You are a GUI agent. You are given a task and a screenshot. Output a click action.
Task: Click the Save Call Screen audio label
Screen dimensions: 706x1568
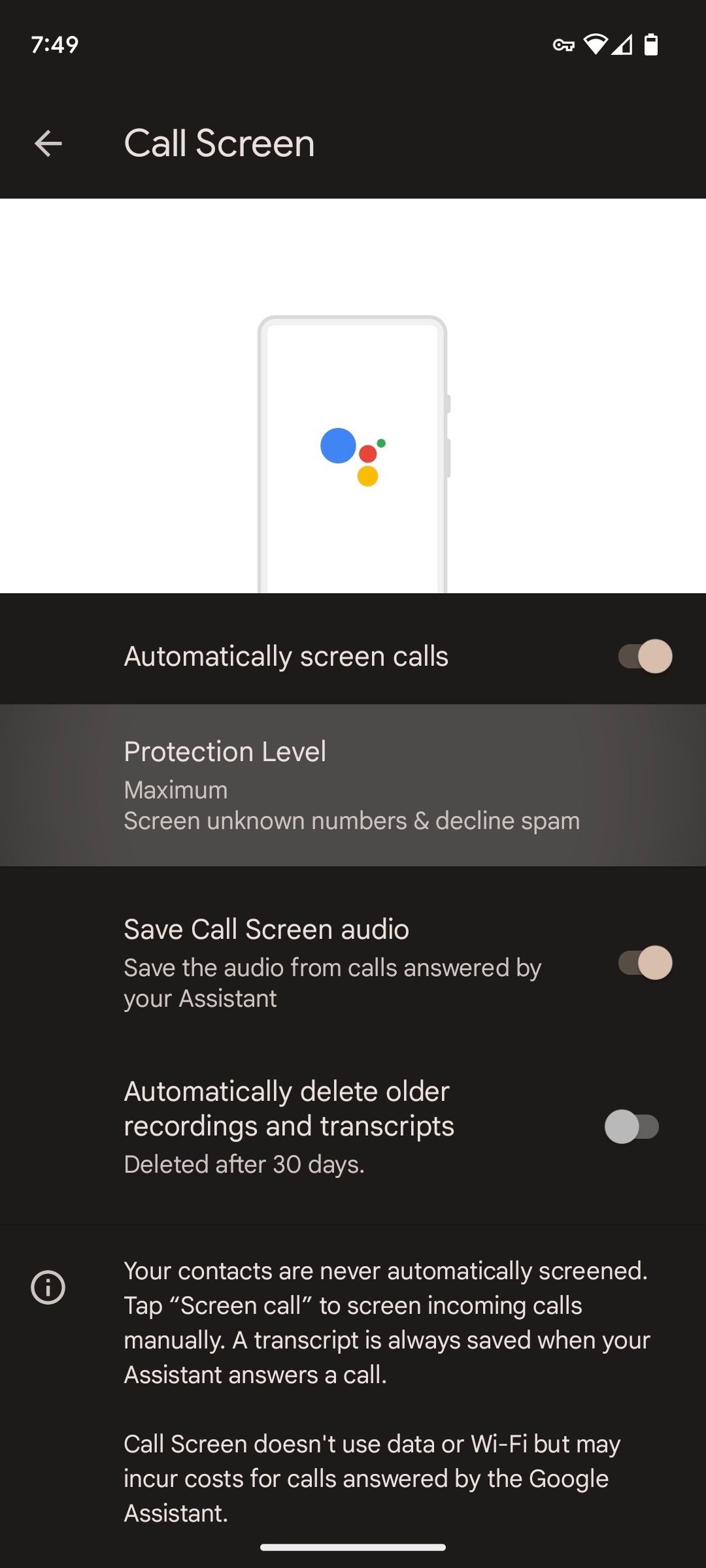pos(266,928)
